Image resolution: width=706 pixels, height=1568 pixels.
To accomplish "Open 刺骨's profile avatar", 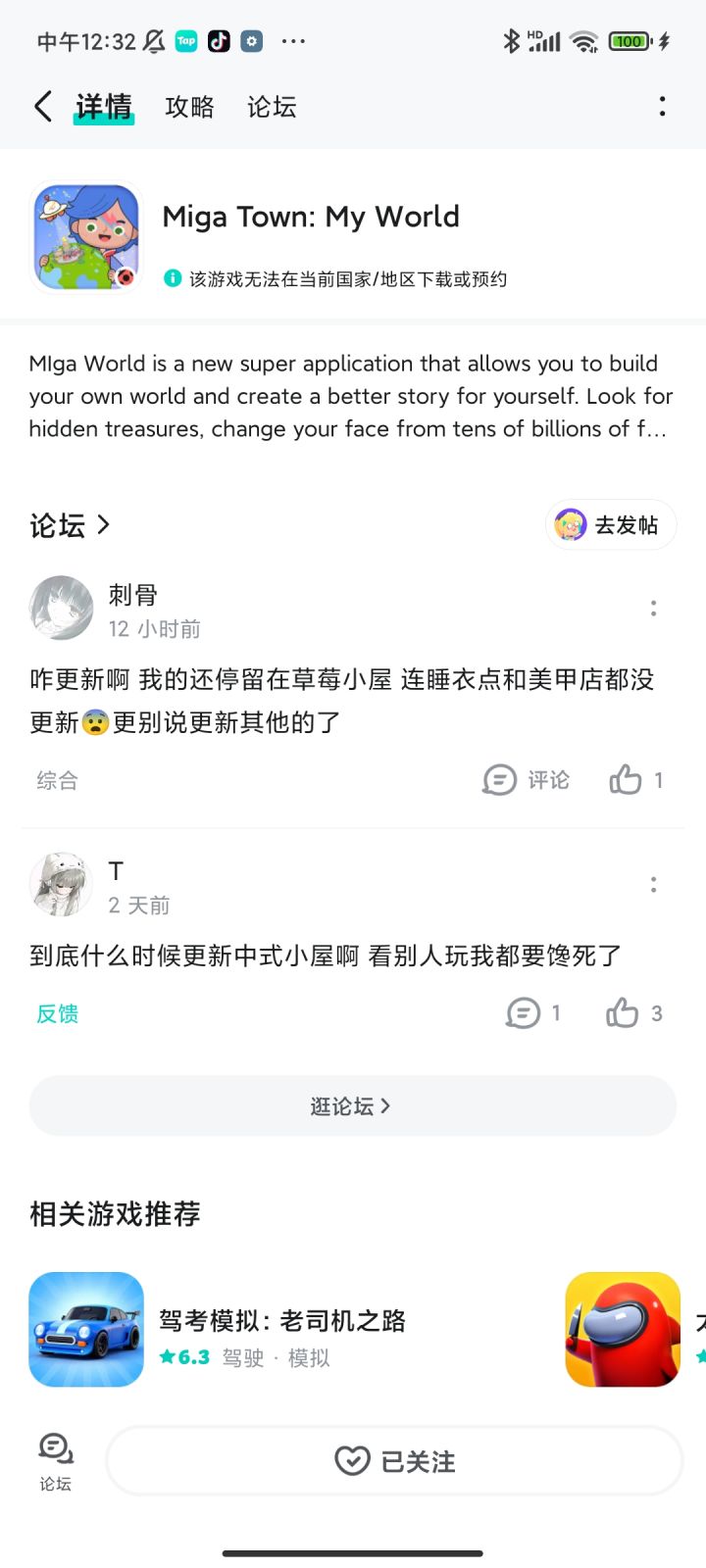I will tap(62, 608).
